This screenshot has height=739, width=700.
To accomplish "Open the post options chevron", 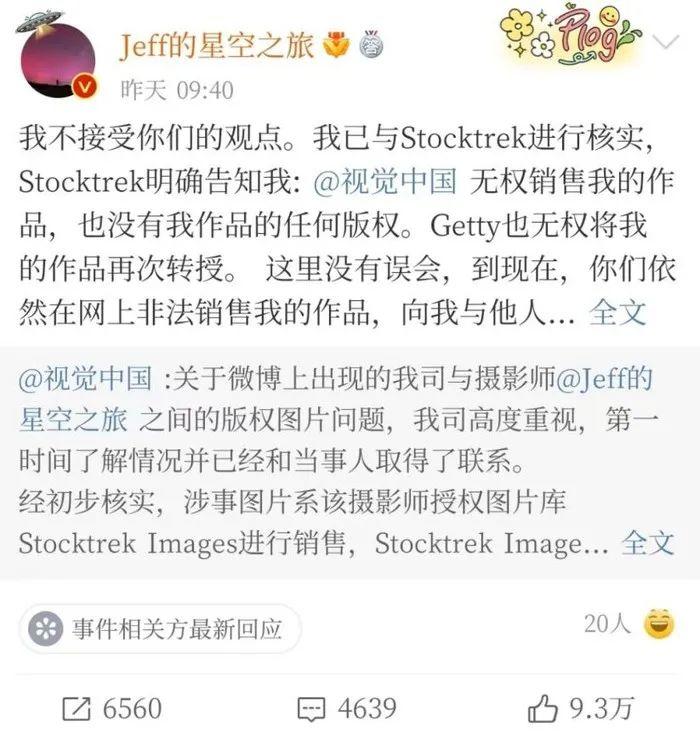I will 665,42.
